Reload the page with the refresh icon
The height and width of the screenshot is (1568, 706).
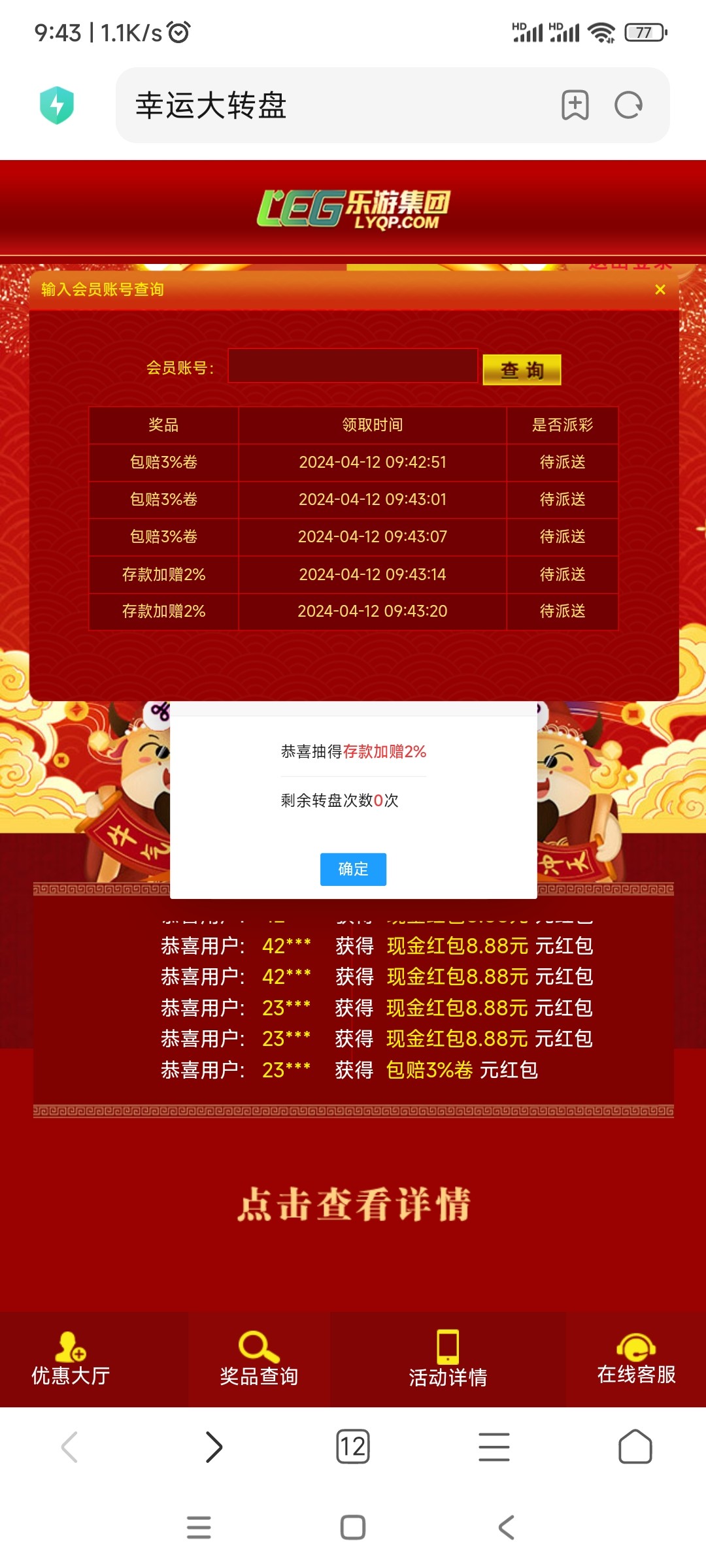click(629, 105)
